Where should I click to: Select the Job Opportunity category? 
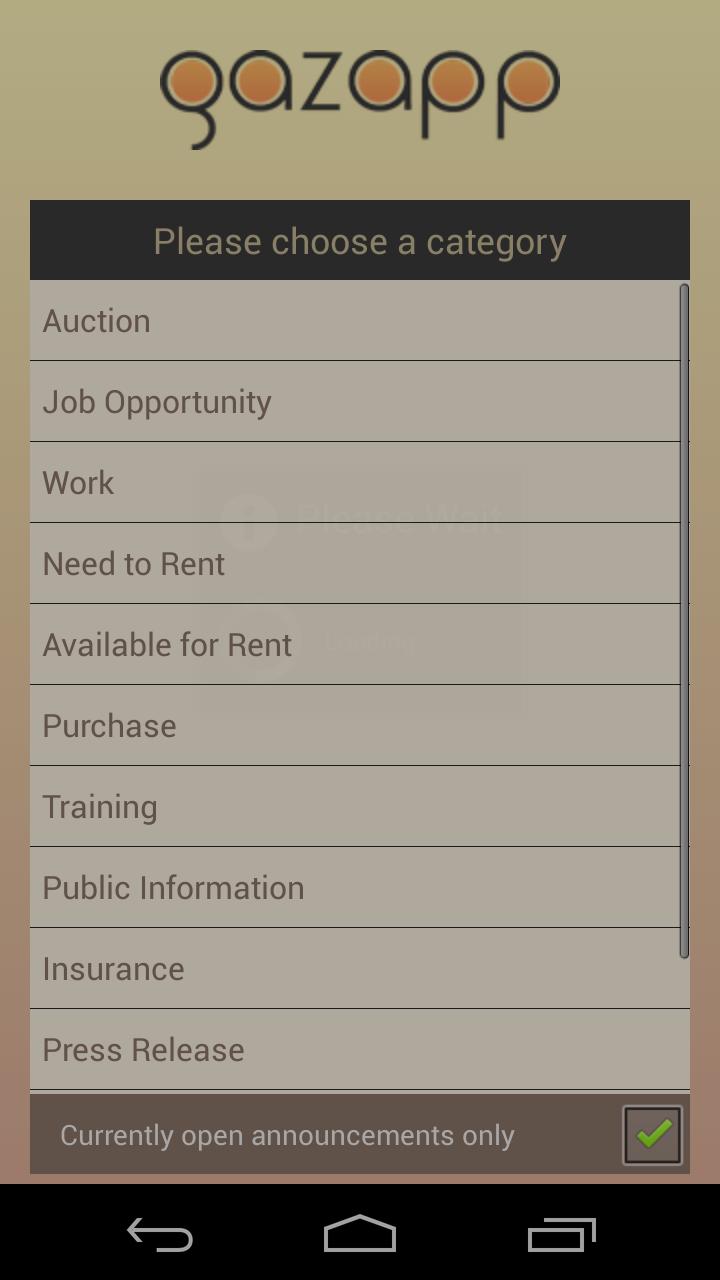tap(360, 401)
